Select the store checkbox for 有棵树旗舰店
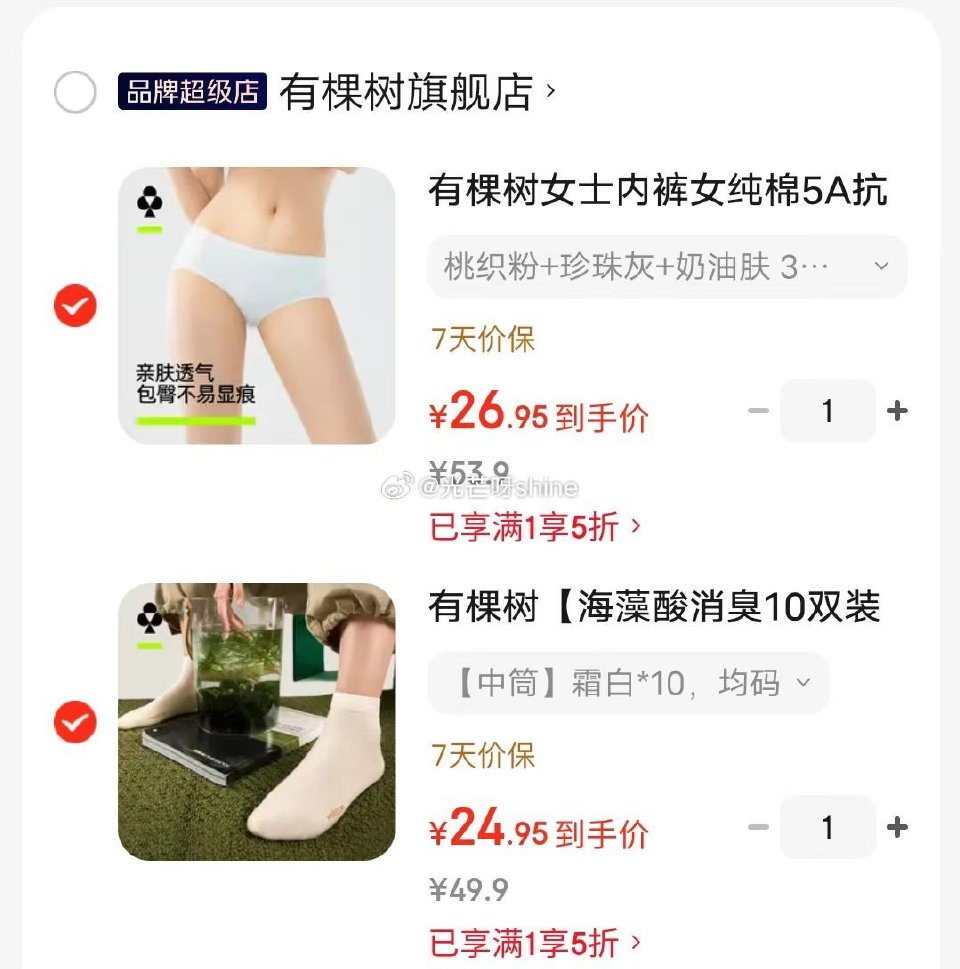Screen dimensions: 960x969 click(75, 90)
